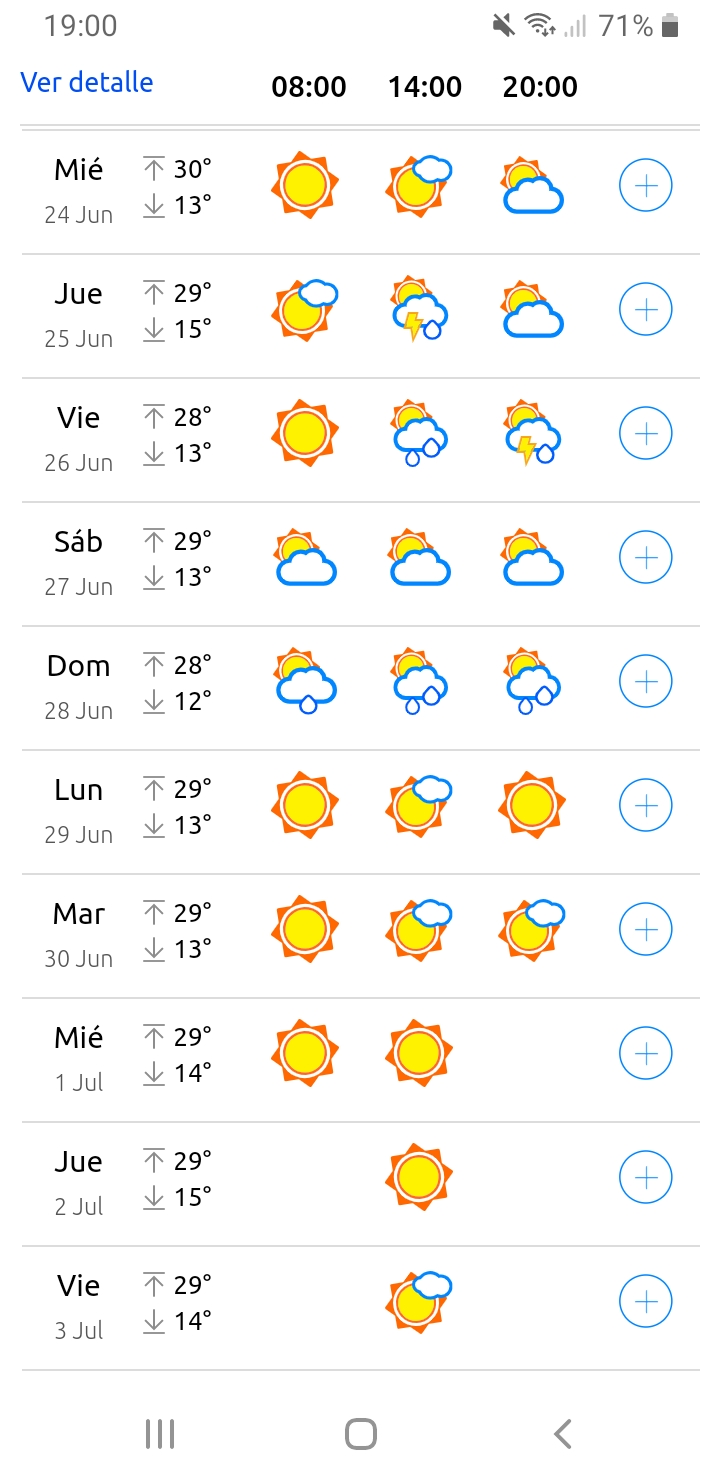Expand the Mié 1 Jul forecast
The height and width of the screenshot is (1480, 720).
point(646,1054)
